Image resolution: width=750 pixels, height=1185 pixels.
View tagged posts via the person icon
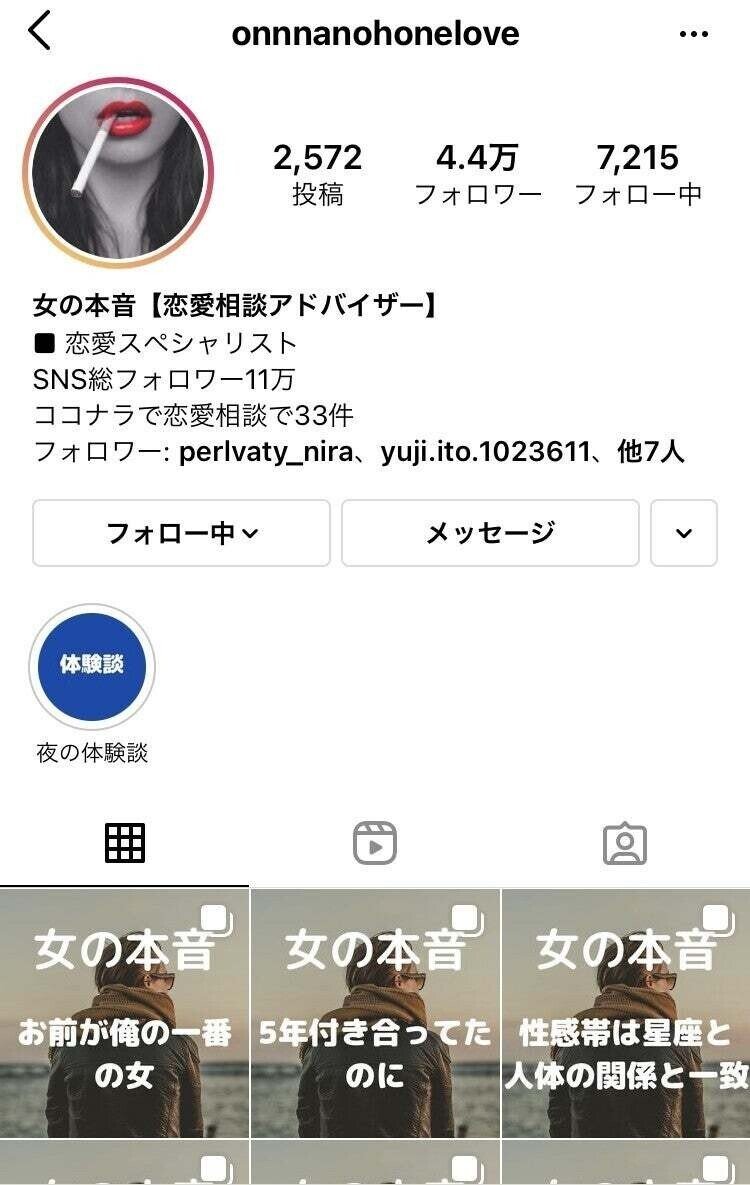point(627,845)
